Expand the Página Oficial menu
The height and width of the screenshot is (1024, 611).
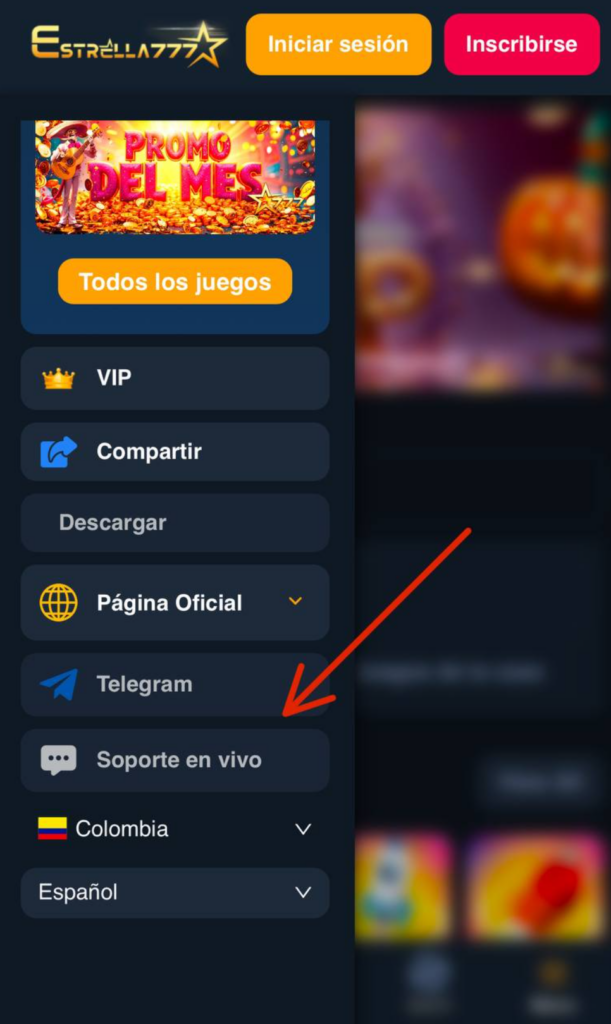click(x=175, y=603)
